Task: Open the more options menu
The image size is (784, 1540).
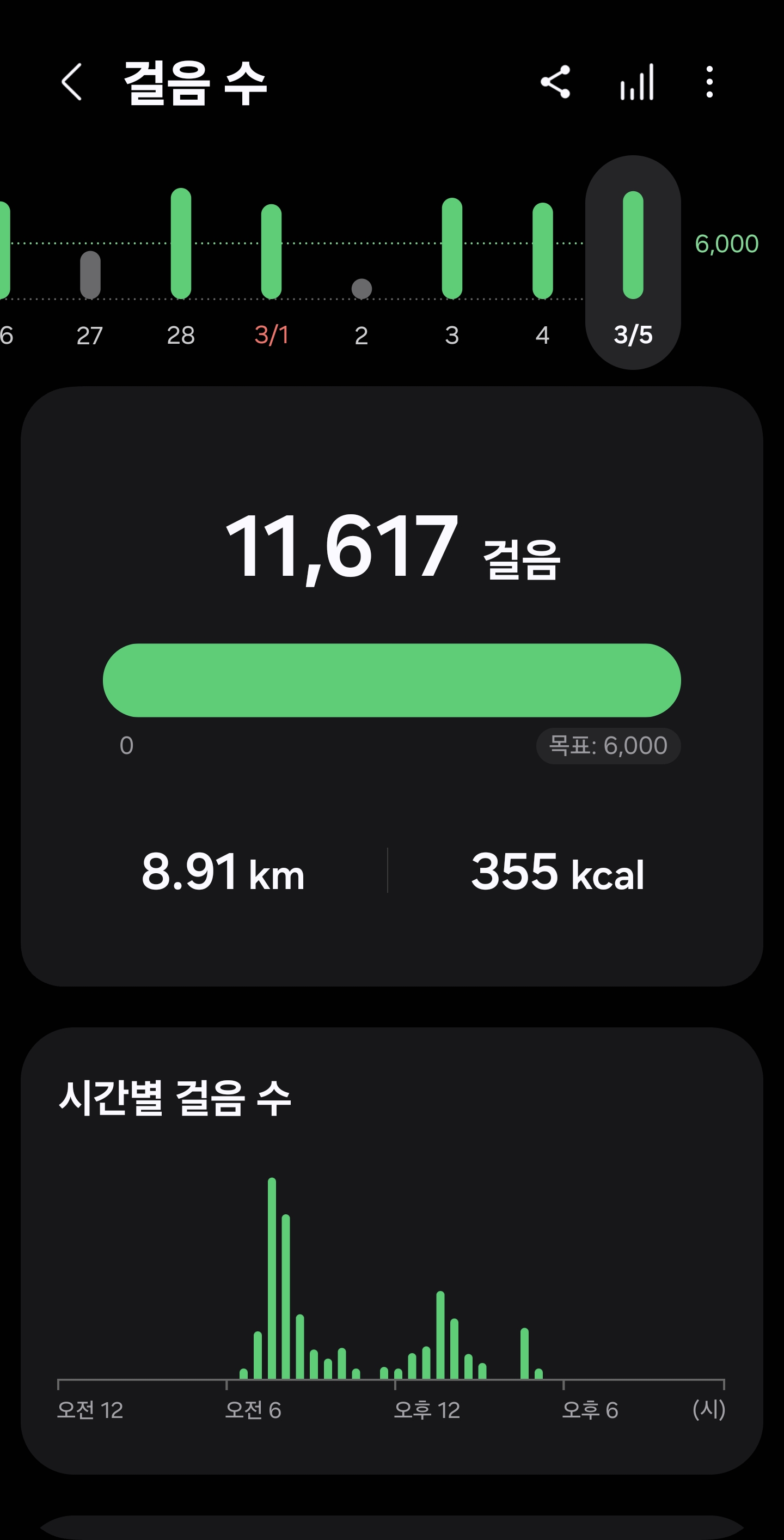Action: pyautogui.click(x=709, y=82)
